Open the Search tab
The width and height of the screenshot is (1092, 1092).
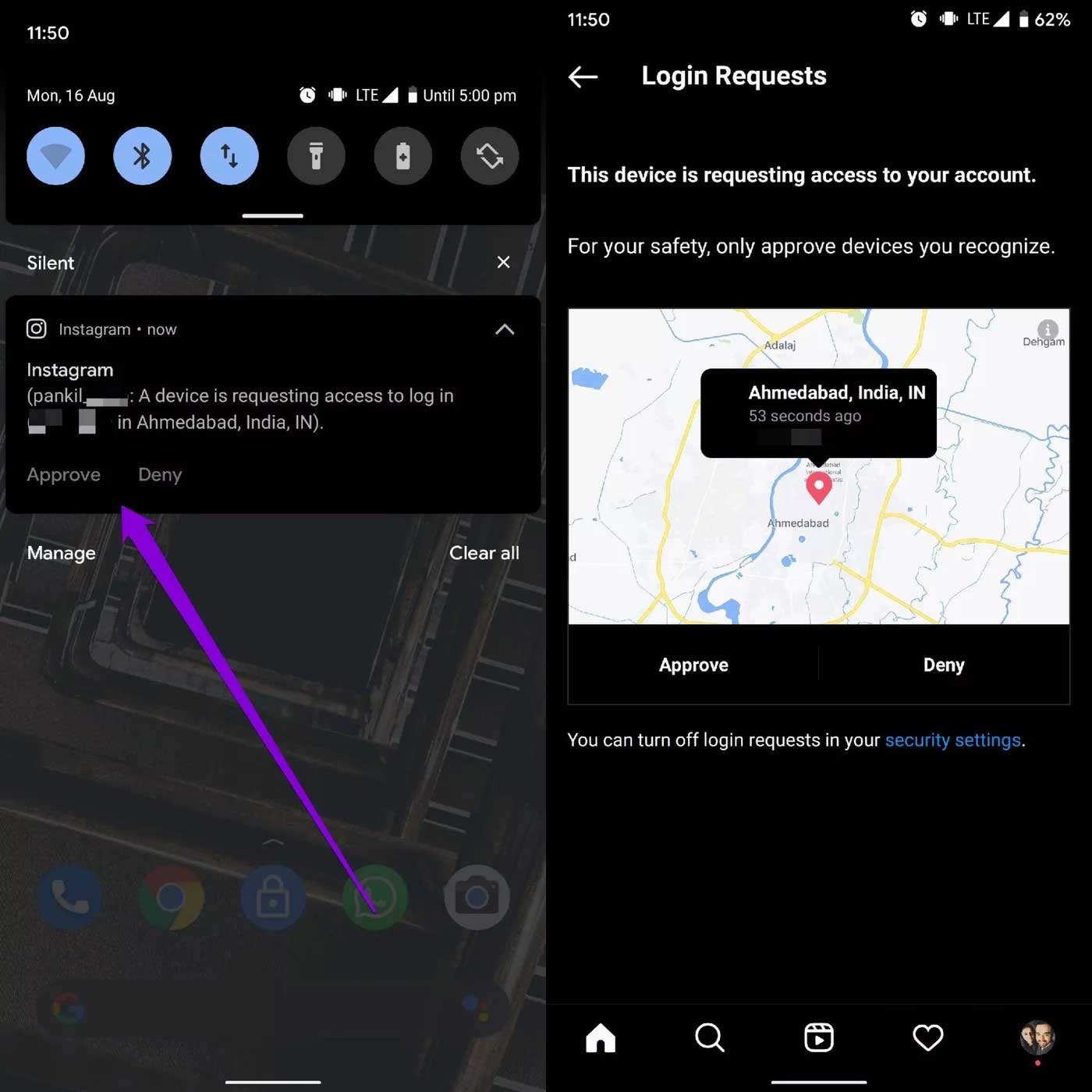pyautogui.click(x=709, y=1037)
